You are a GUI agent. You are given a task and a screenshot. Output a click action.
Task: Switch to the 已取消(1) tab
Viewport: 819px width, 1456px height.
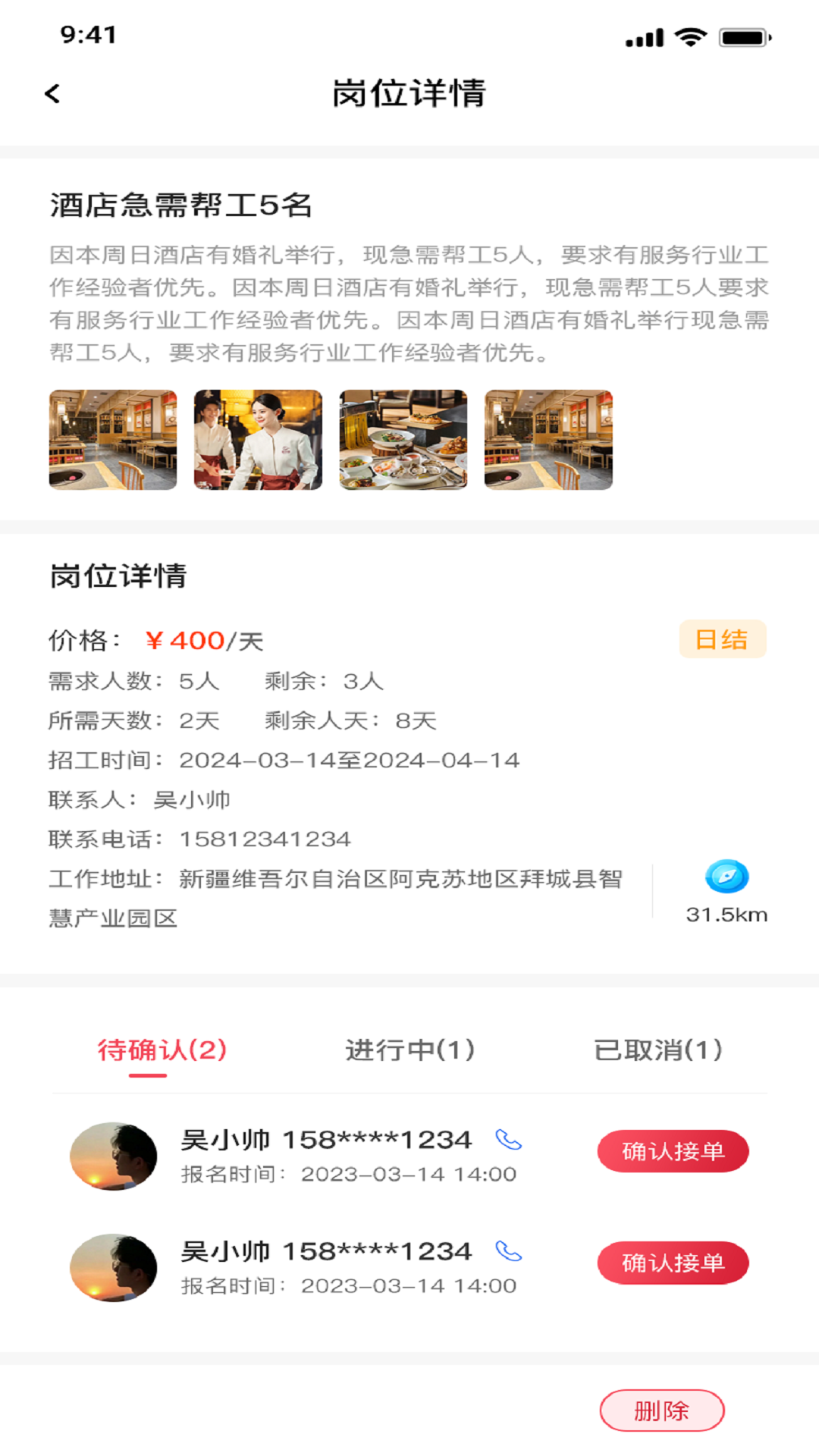[x=658, y=1050]
